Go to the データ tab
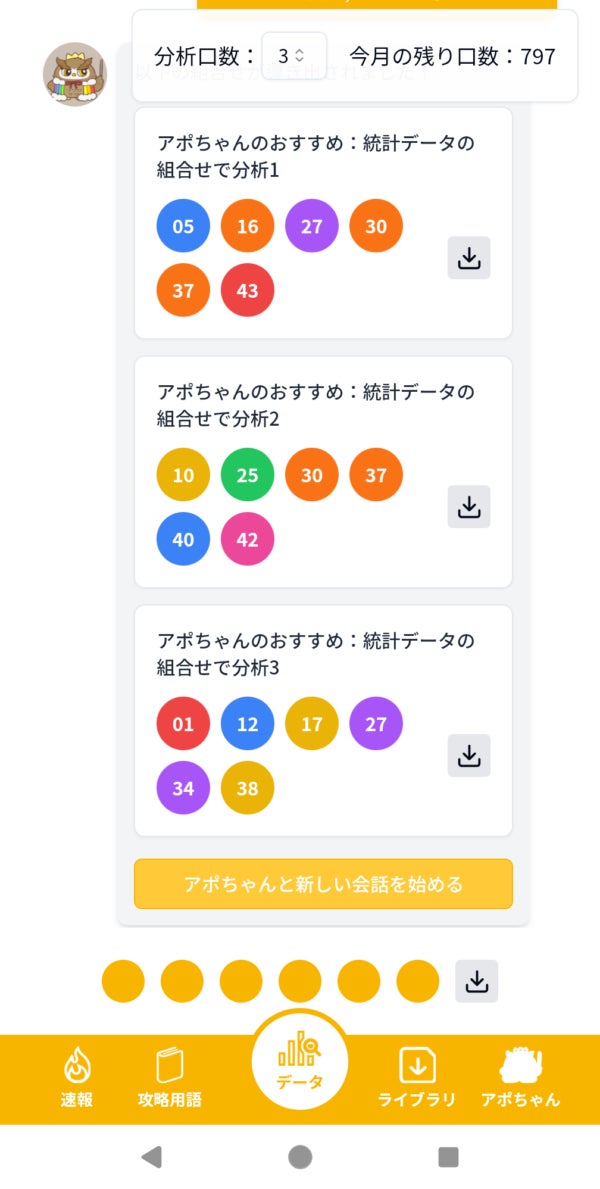This screenshot has height=1189, width=600. coord(300,1060)
